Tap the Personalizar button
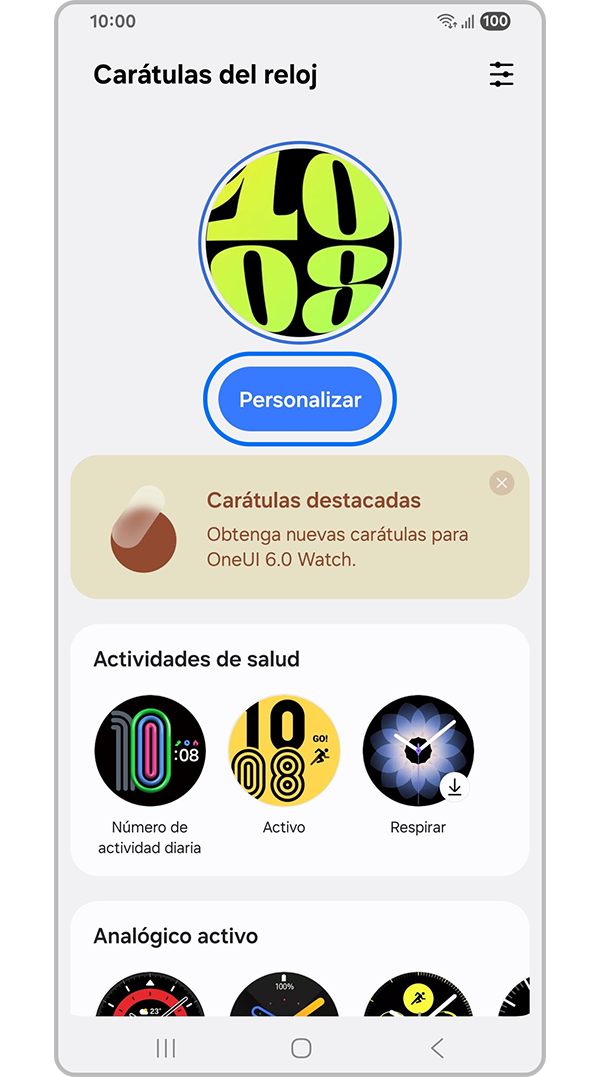 pos(300,399)
